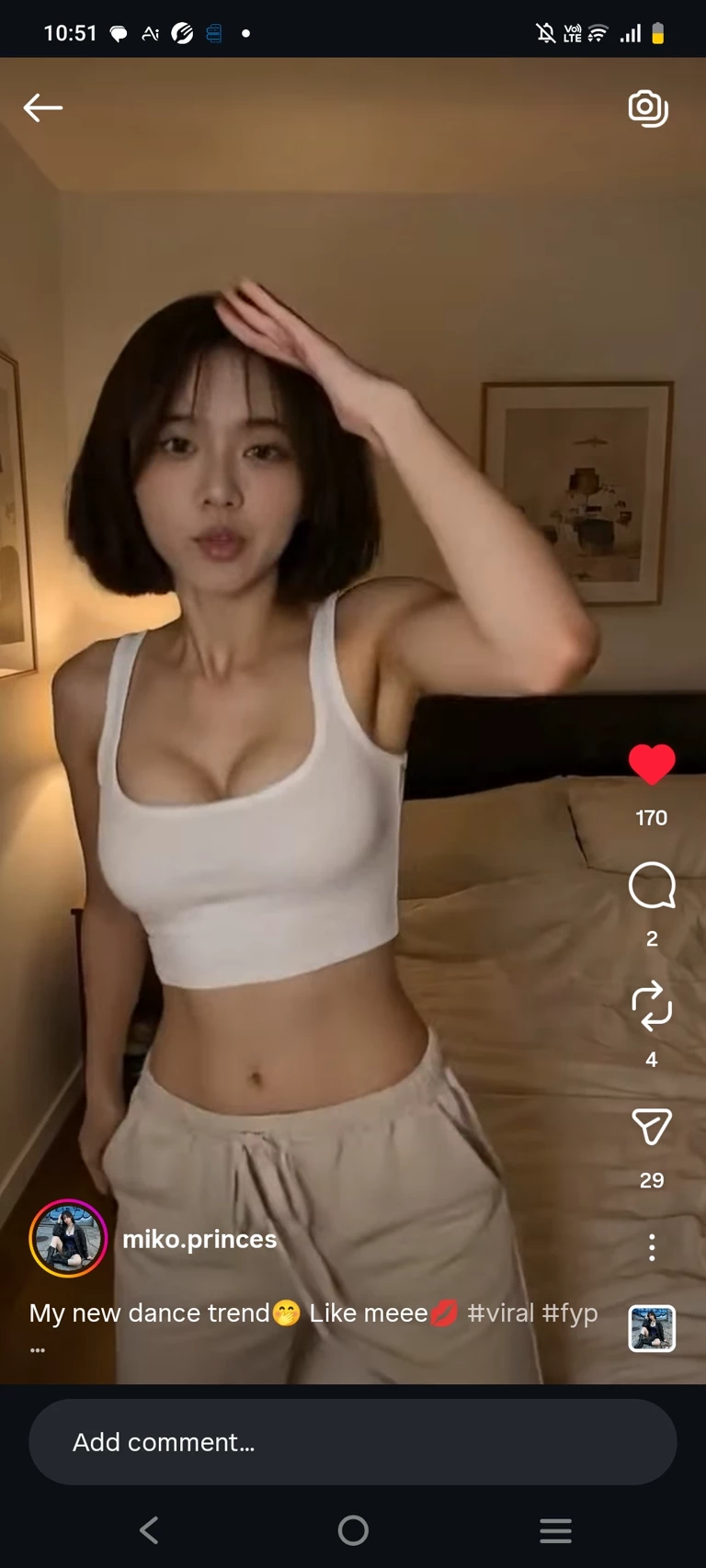This screenshot has width=706, height=1568.
Task: Repost this reel with the repost icon
Action: click(652, 1006)
